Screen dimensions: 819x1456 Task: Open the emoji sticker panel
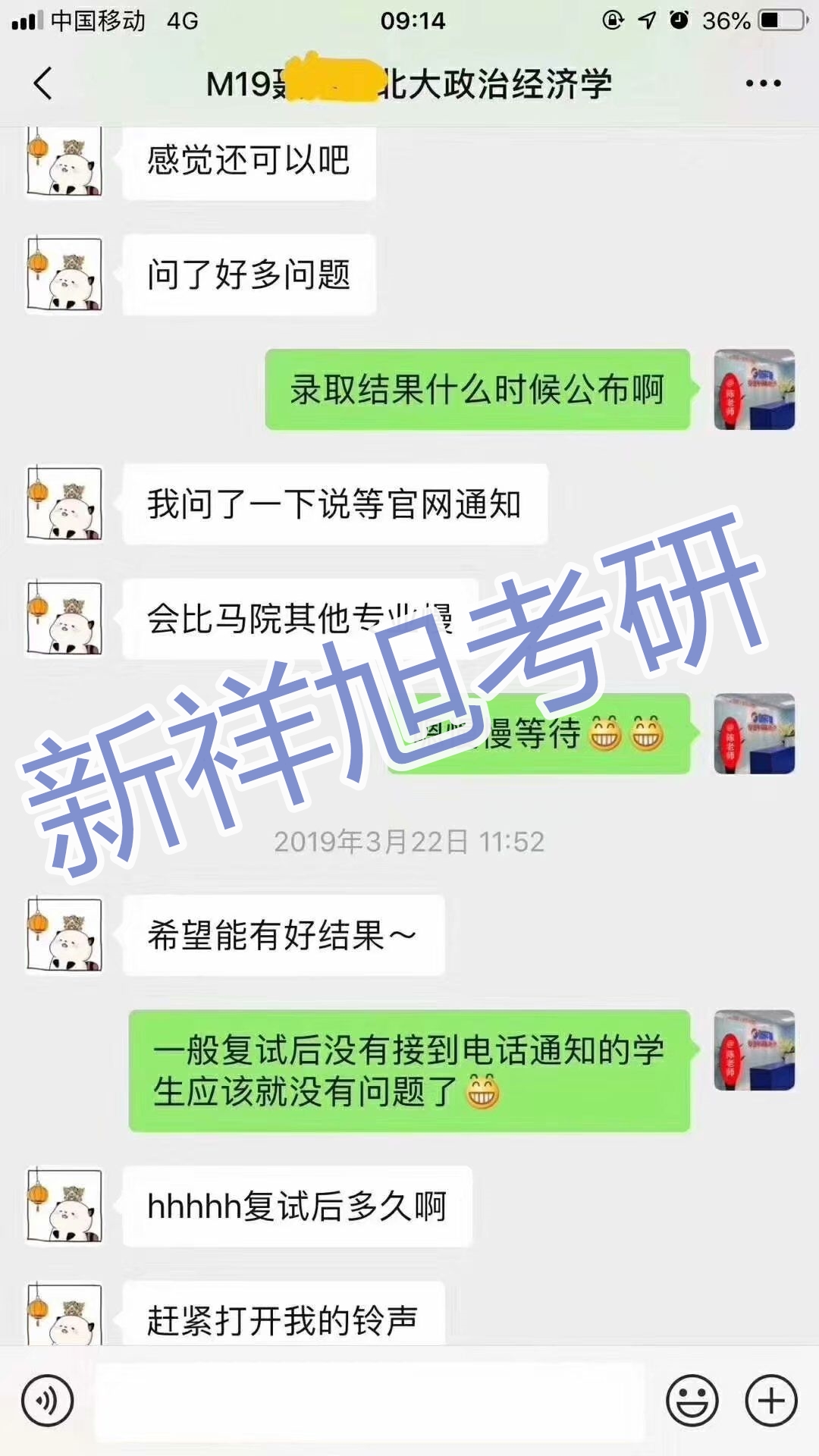(x=692, y=1401)
